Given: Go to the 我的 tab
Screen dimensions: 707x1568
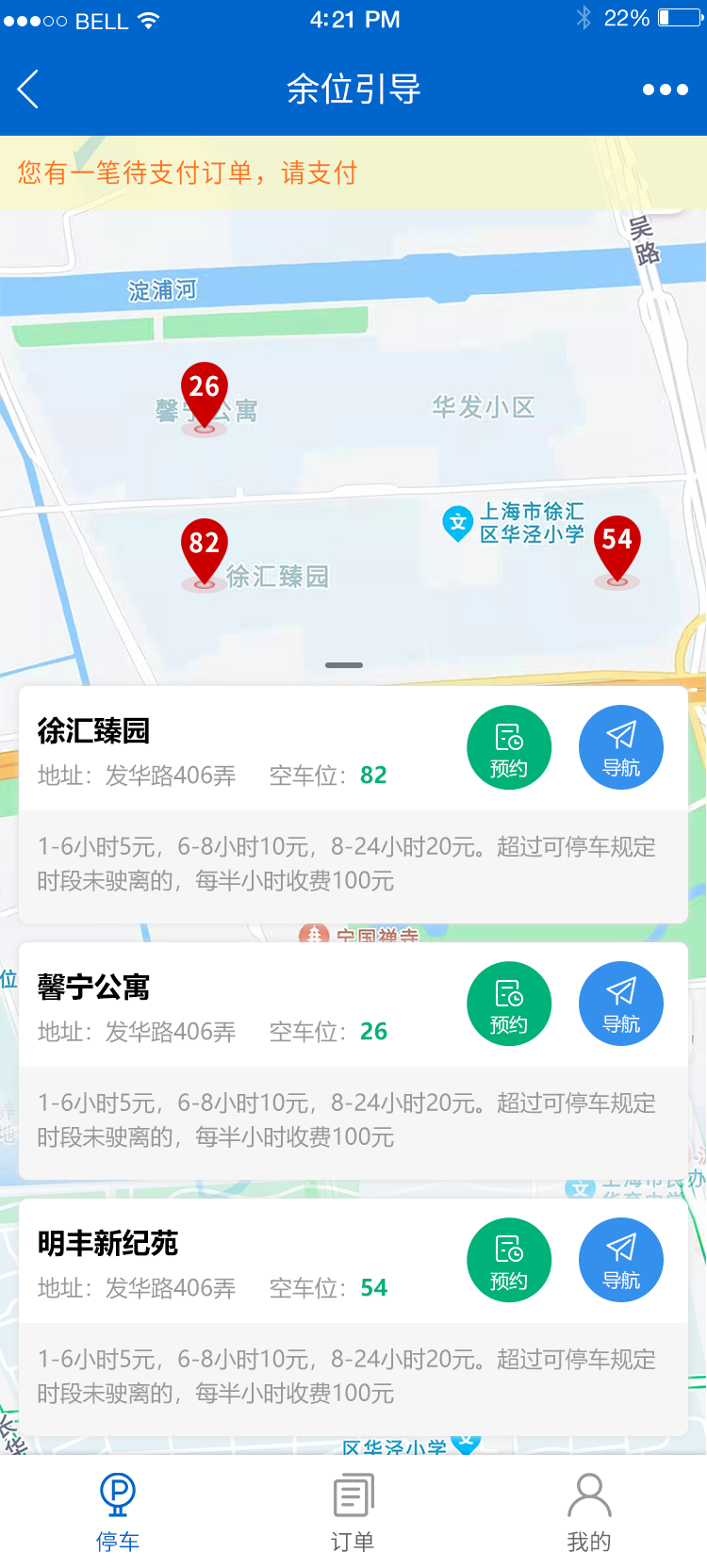Looking at the screenshot, I should [589, 1511].
